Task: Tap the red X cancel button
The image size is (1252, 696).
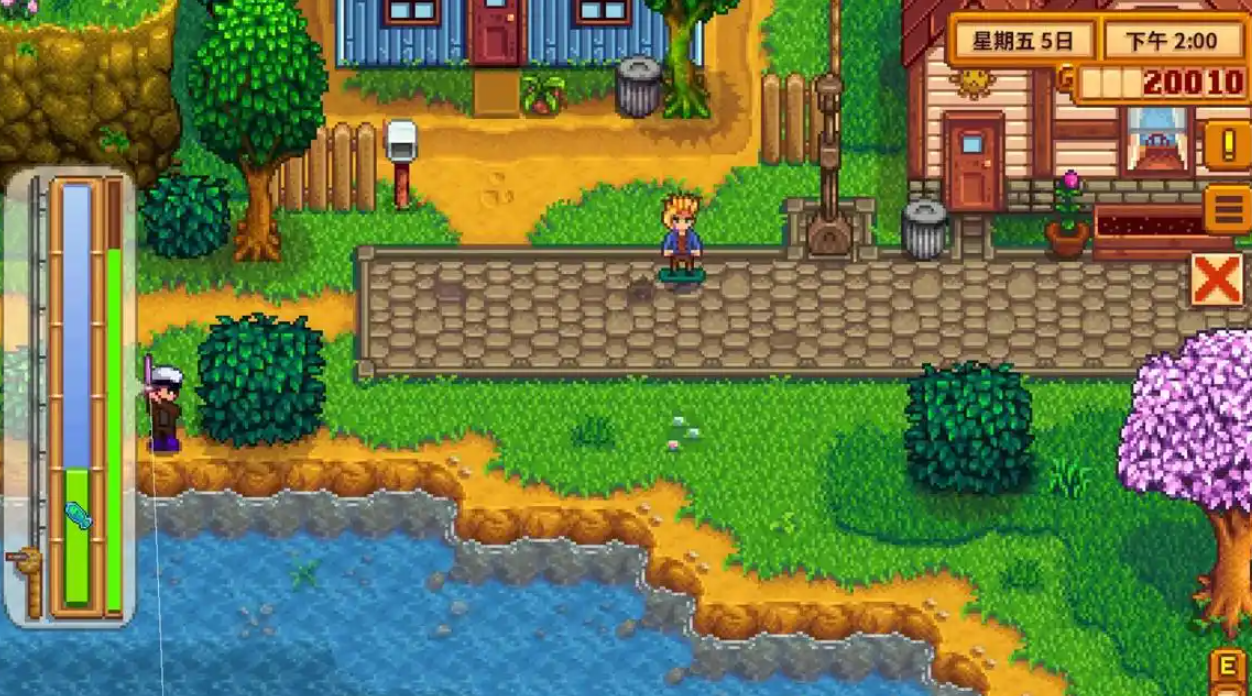Action: 1217,280
